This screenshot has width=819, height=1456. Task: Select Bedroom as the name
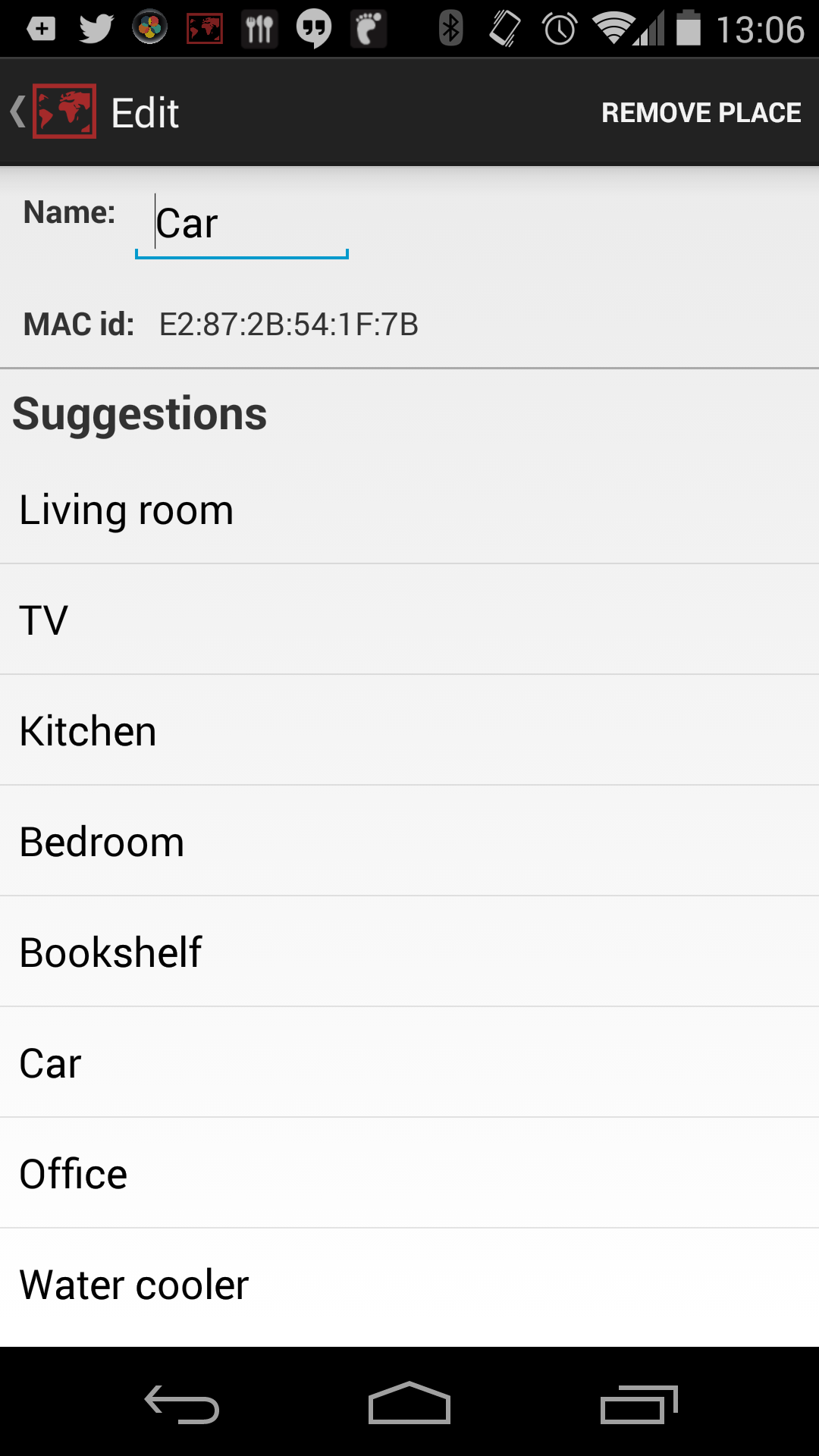coord(409,841)
